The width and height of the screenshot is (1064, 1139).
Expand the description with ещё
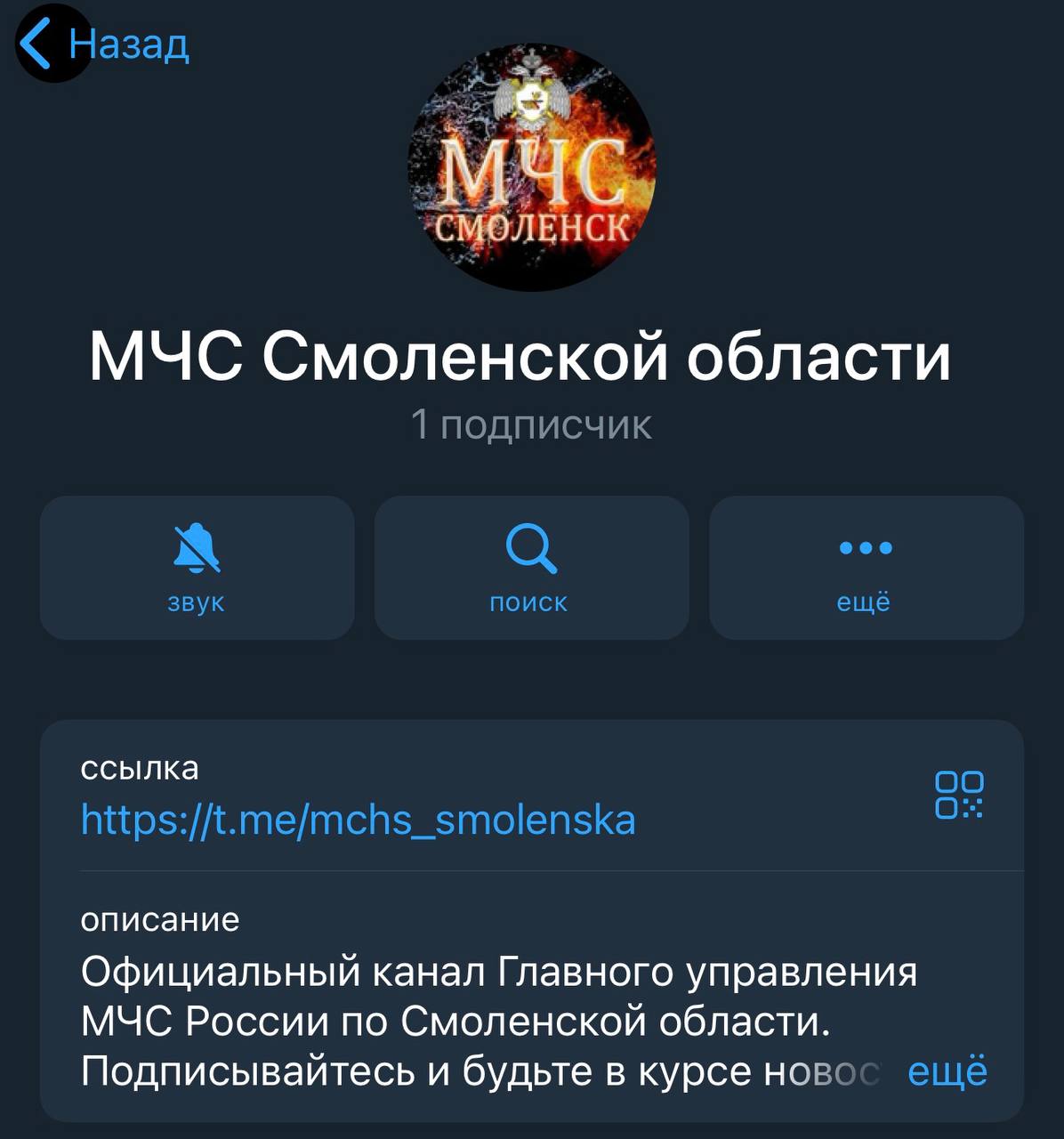(x=947, y=1071)
